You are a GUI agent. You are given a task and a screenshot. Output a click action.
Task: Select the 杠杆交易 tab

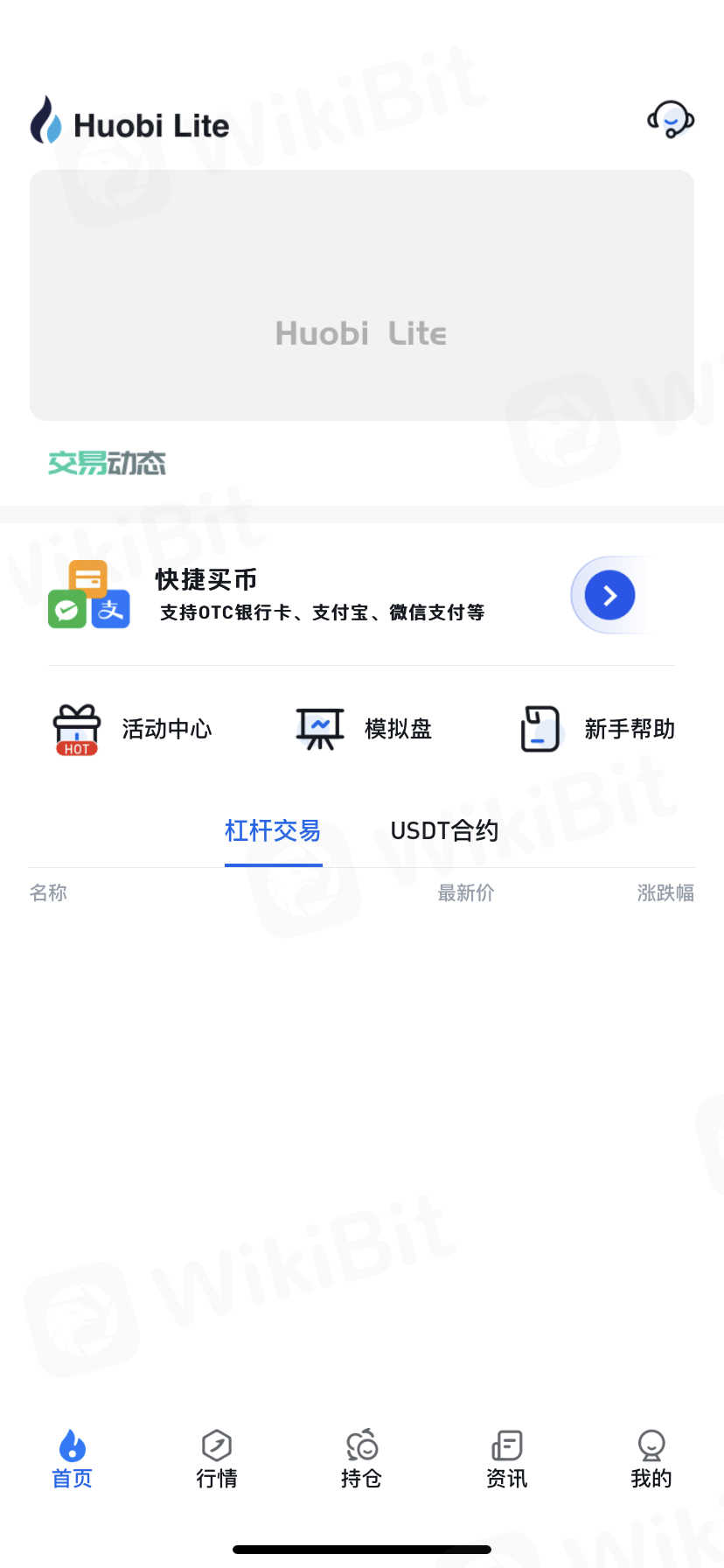click(x=273, y=830)
